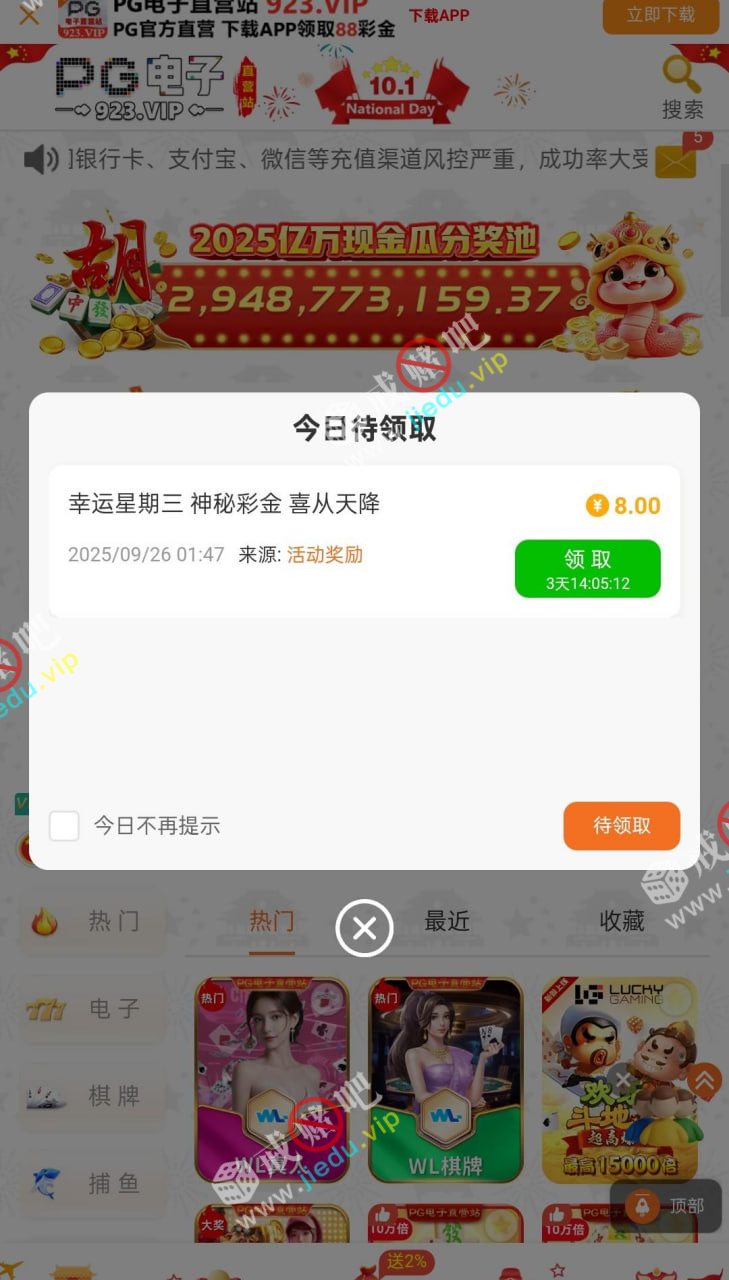Select the 热门 category in the sidebar
729x1280 pixels.
(93, 921)
